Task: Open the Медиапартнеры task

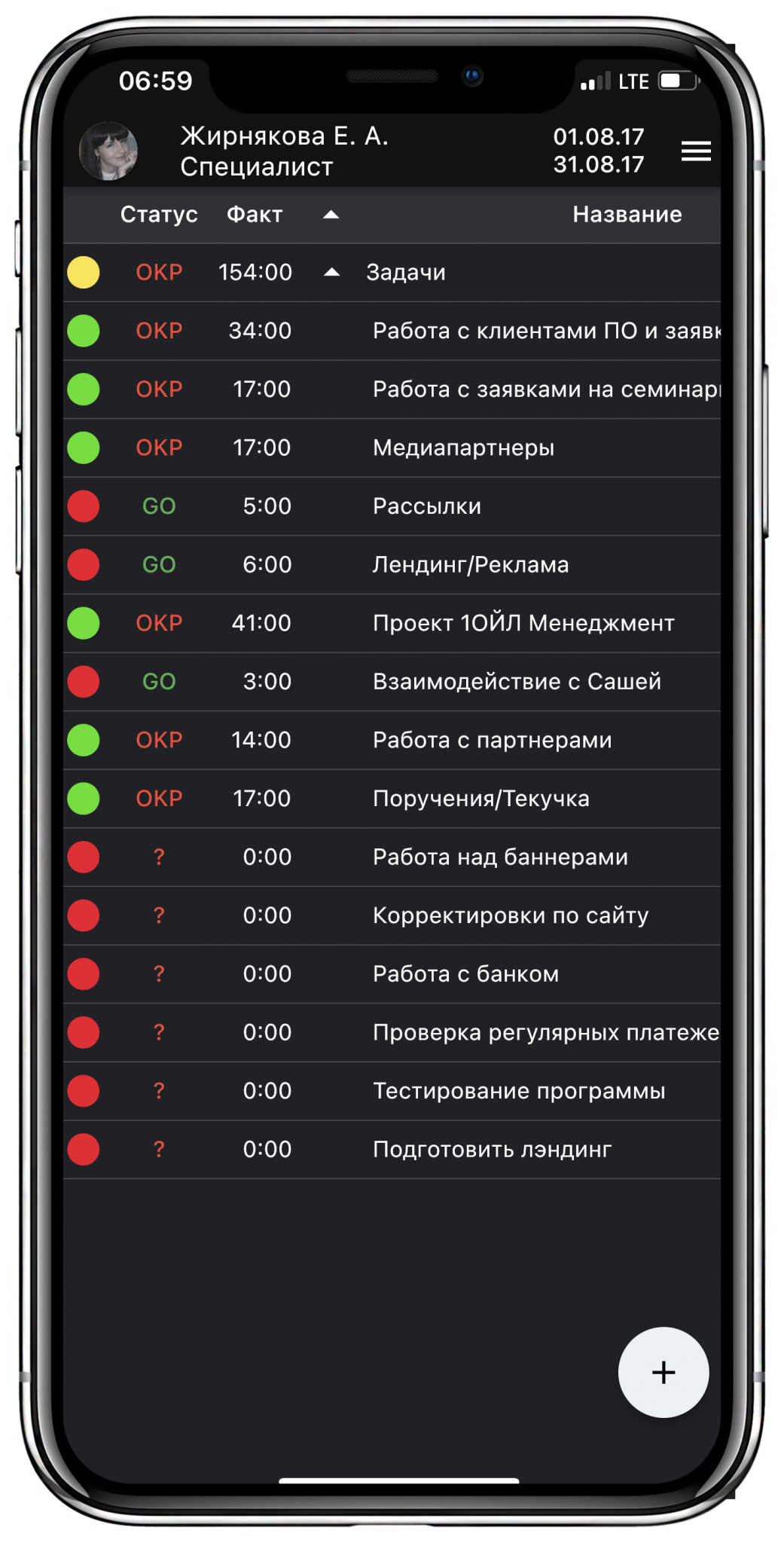Action: (x=392, y=448)
